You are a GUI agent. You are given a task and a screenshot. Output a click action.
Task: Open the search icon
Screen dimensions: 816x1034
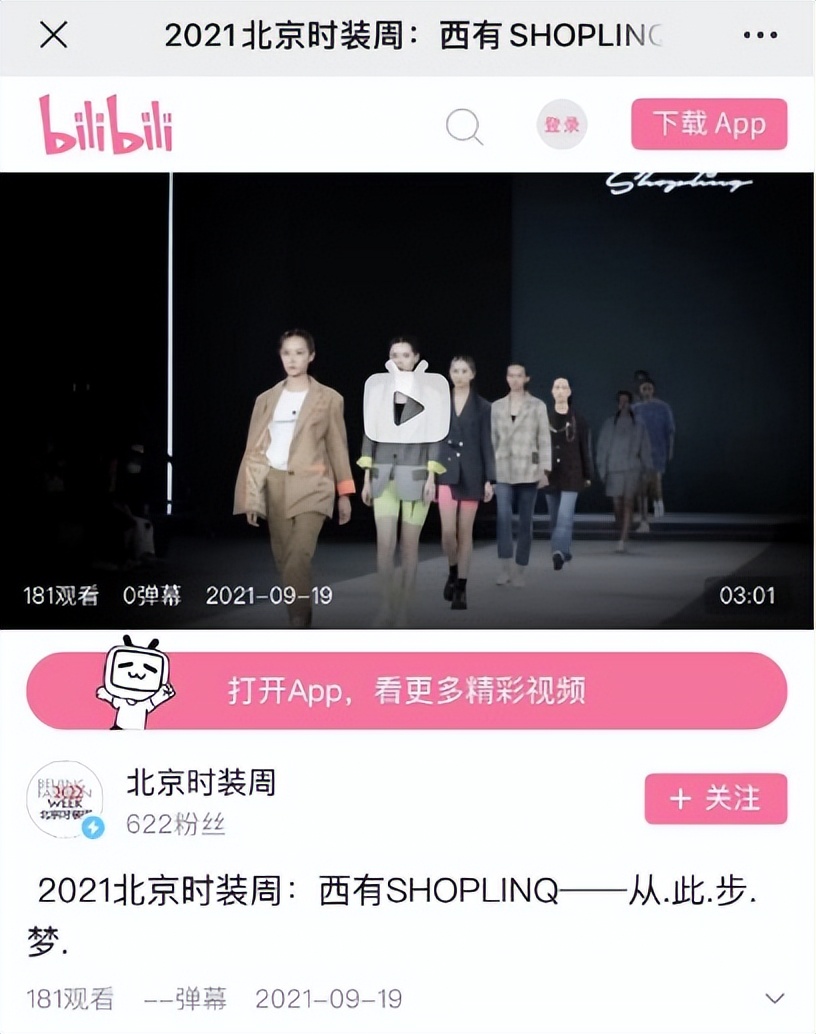coord(462,125)
